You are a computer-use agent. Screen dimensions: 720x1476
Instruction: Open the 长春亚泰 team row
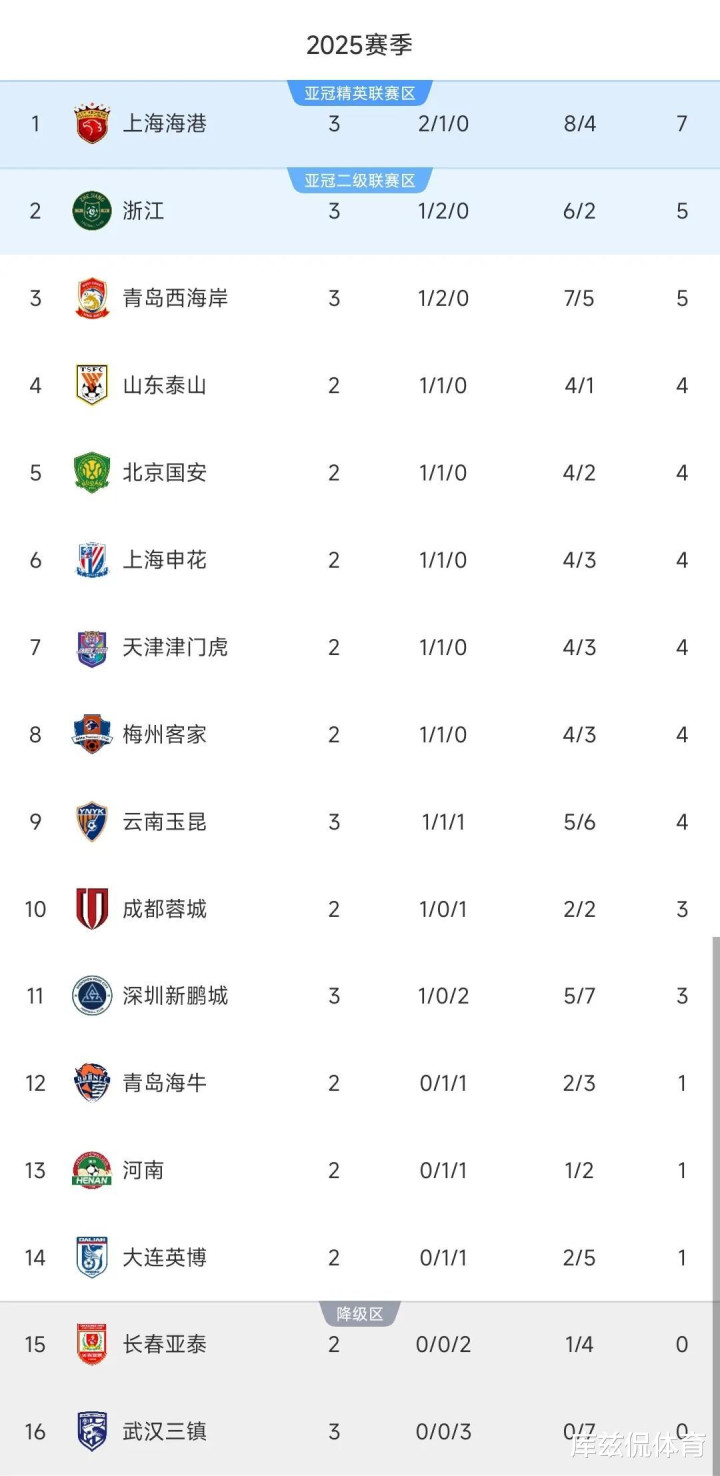pos(360,1345)
